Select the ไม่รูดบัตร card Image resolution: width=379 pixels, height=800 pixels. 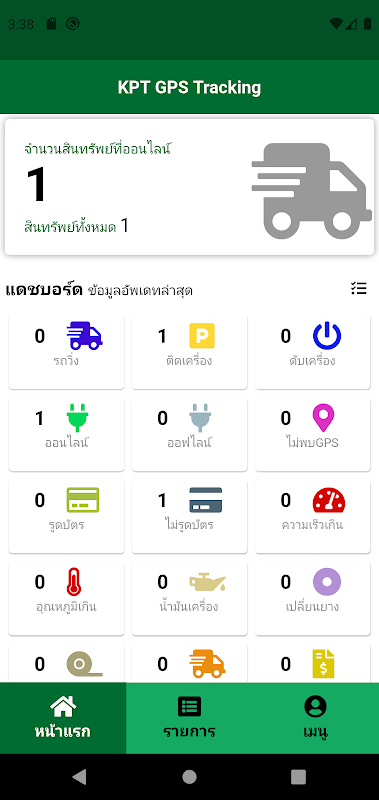[189, 516]
